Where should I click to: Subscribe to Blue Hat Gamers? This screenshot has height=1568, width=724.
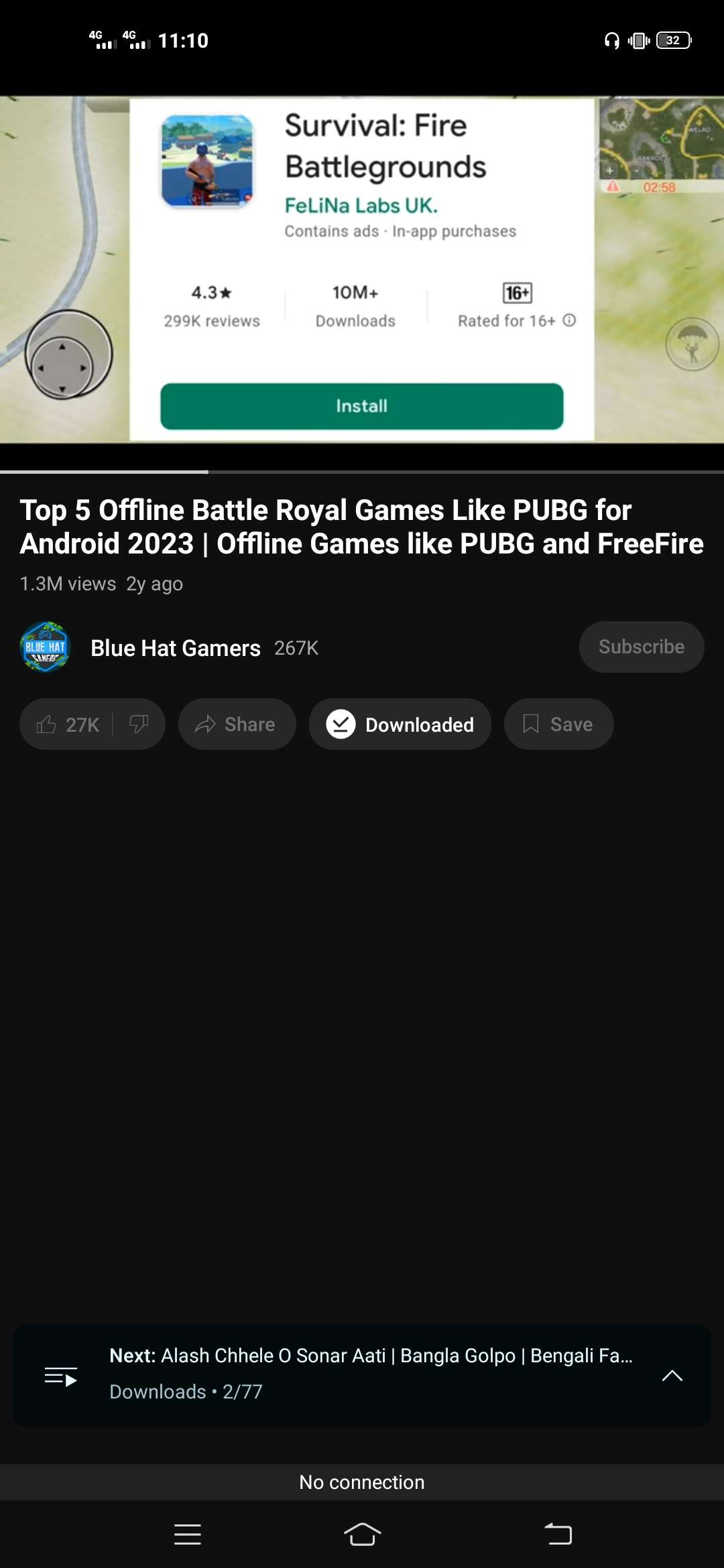tap(641, 647)
